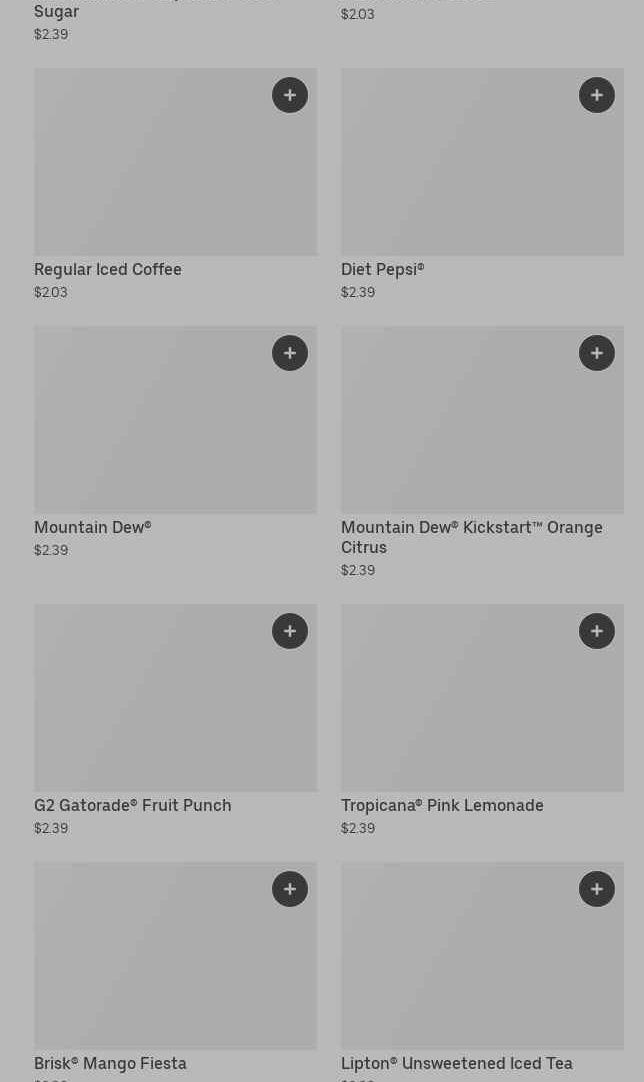
Task: Open the Mountain Dew product tile
Action: click(x=175, y=442)
